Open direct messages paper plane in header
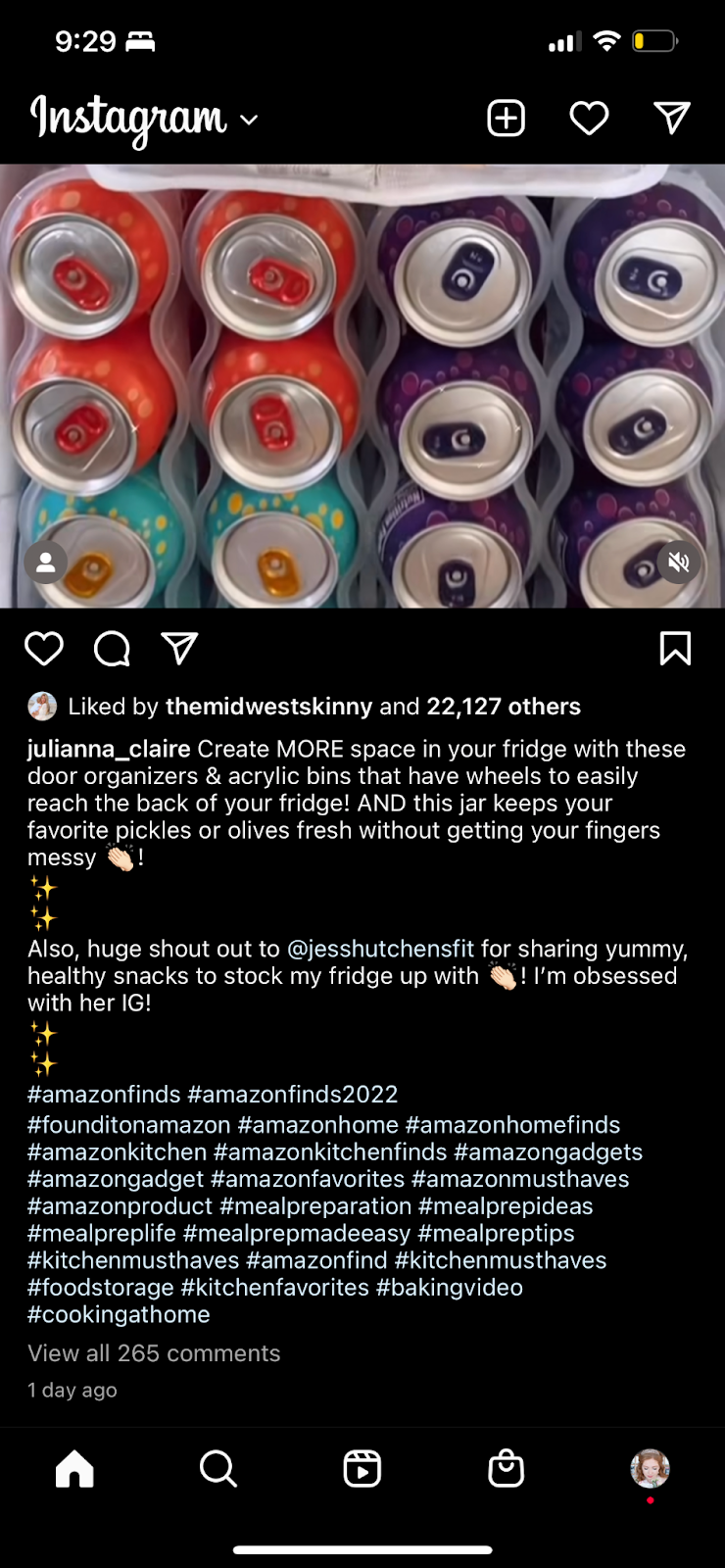This screenshot has width=725, height=1568. tap(672, 119)
